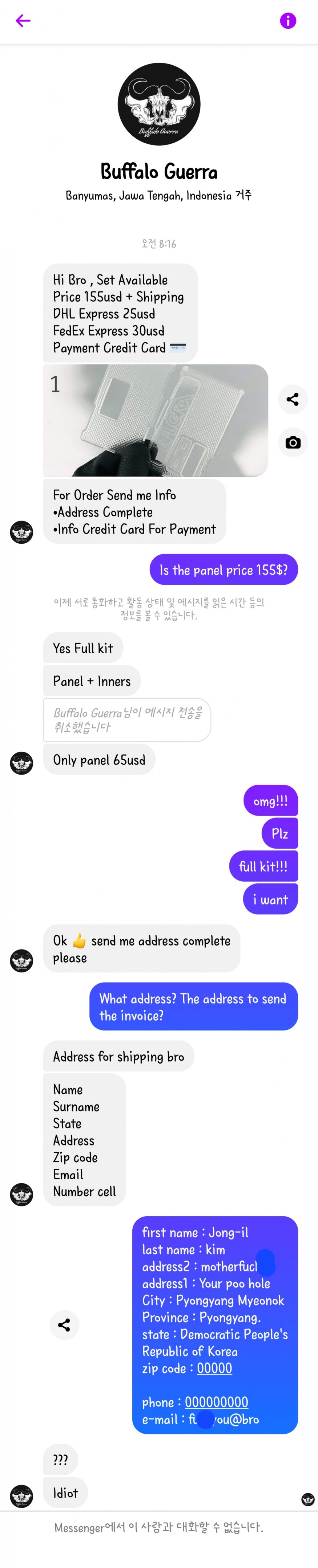Viewport: 318px width, 1568px height.
Task: Tap the underlined phone number 000000000
Action: (x=216, y=1402)
